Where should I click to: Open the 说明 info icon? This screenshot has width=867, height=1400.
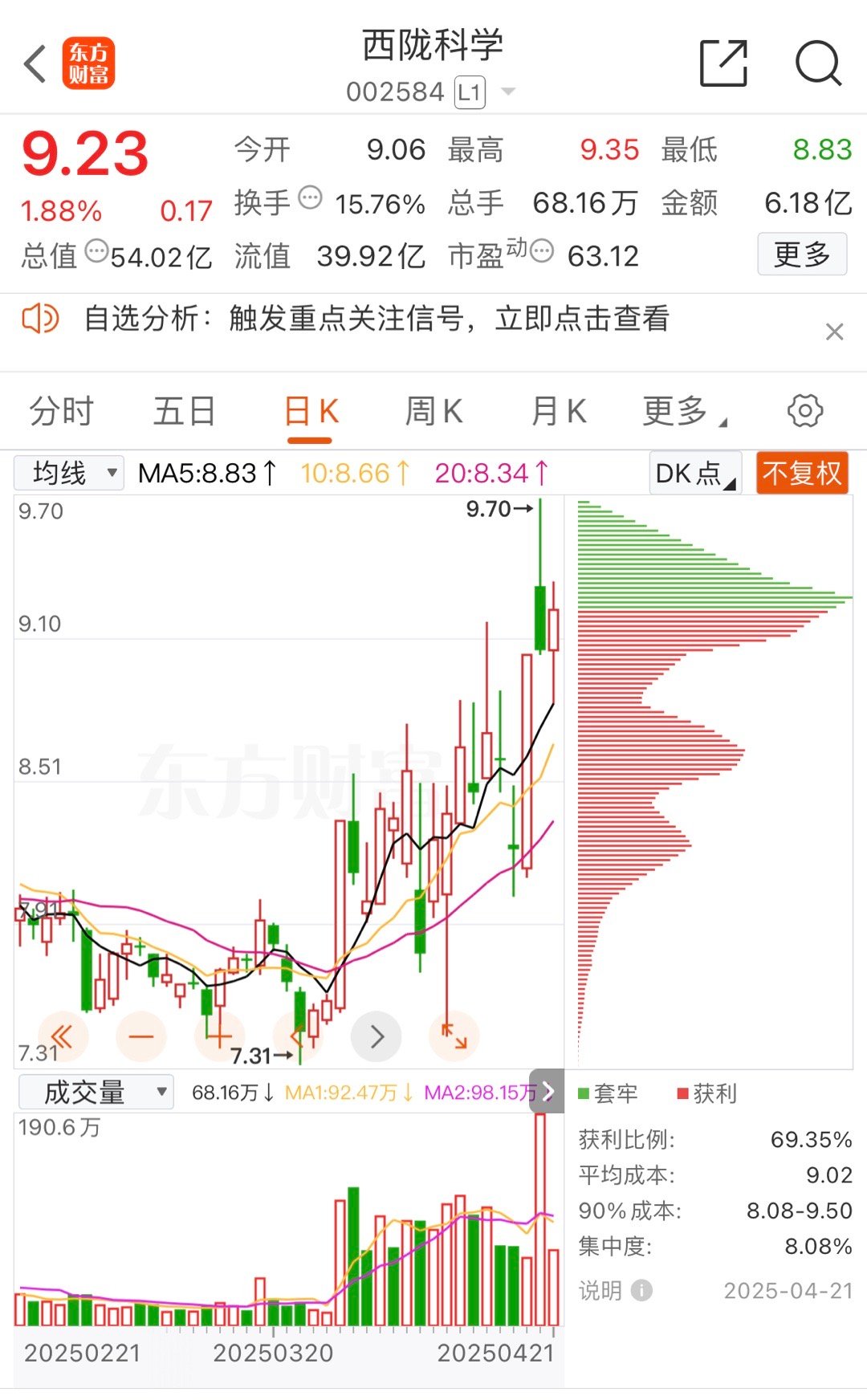(x=641, y=1290)
